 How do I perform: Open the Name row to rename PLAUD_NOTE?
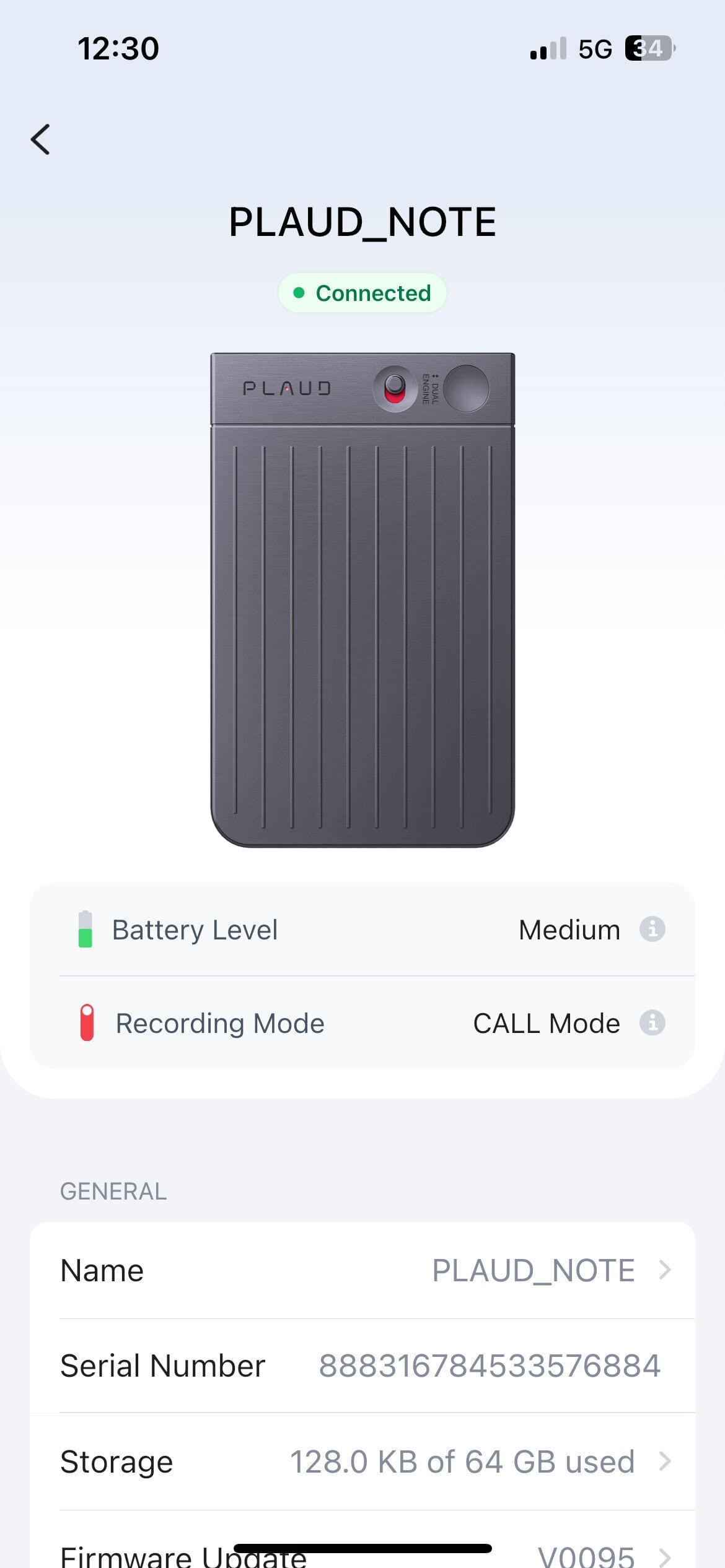pos(362,1271)
